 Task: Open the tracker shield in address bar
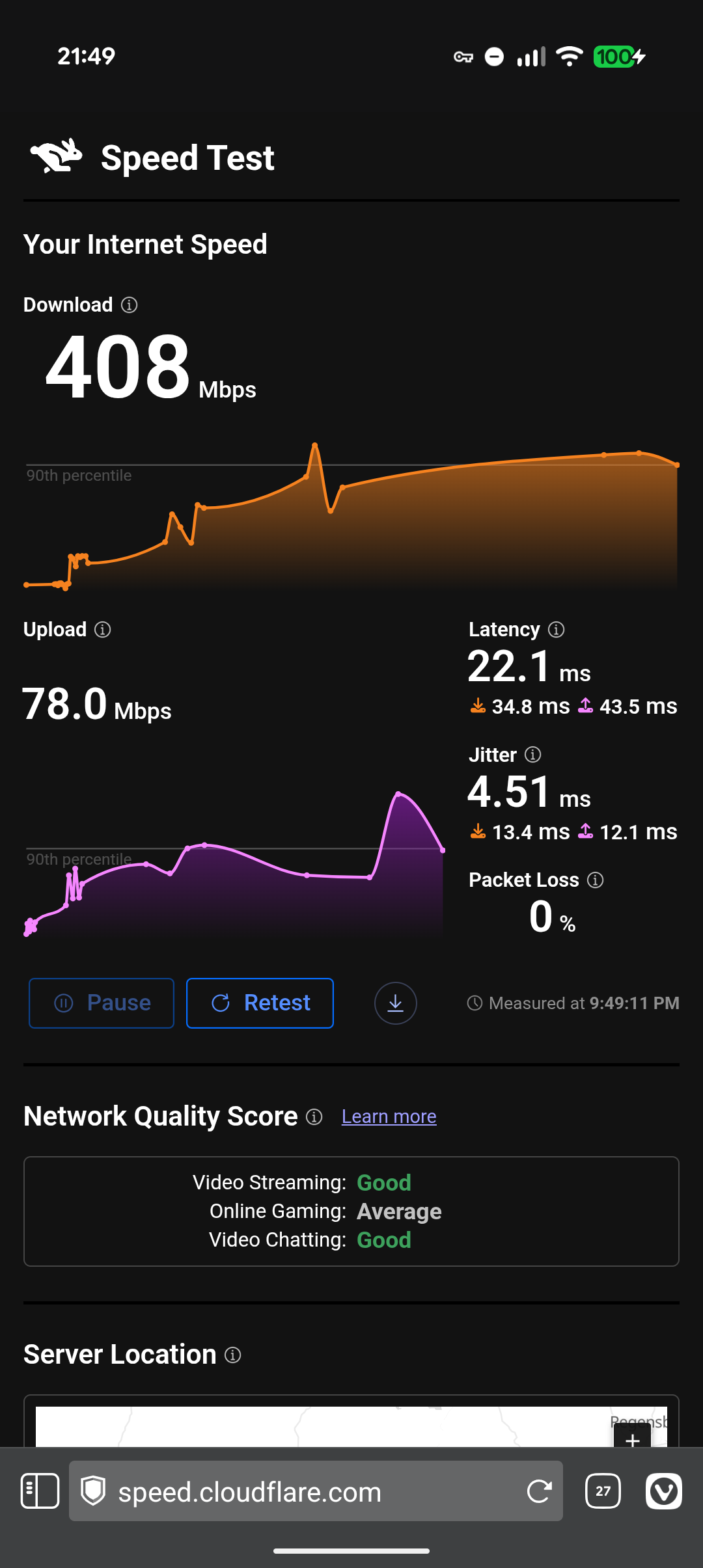pos(93,1491)
